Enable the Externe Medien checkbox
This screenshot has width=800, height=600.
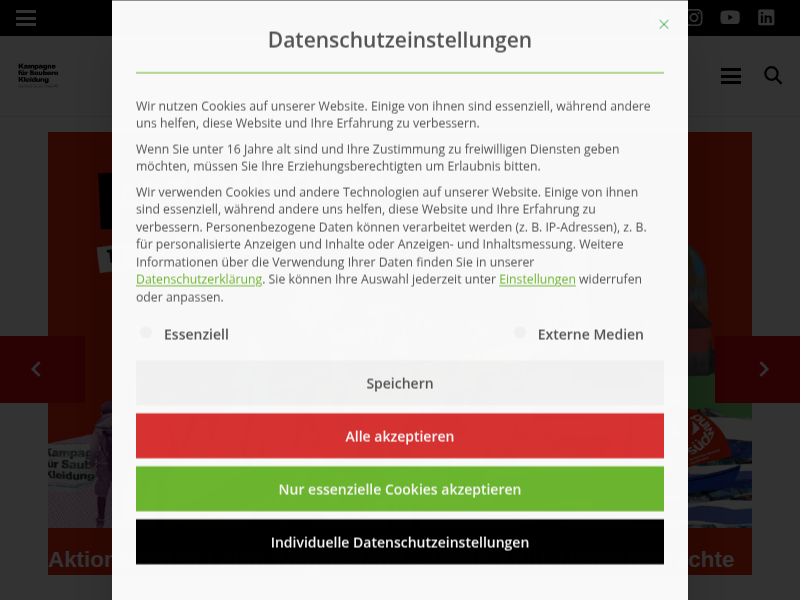click(x=520, y=333)
